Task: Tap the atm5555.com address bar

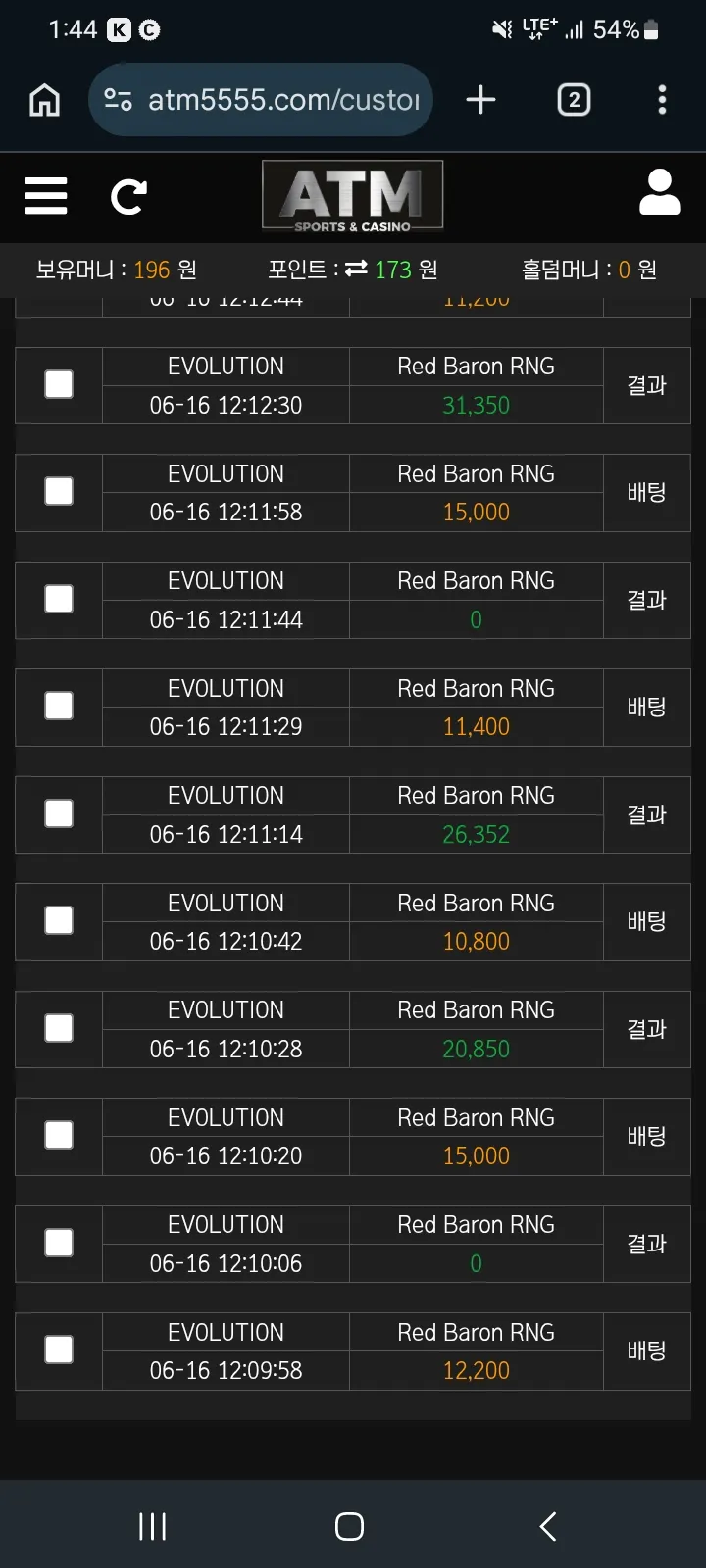Action: 261,100
